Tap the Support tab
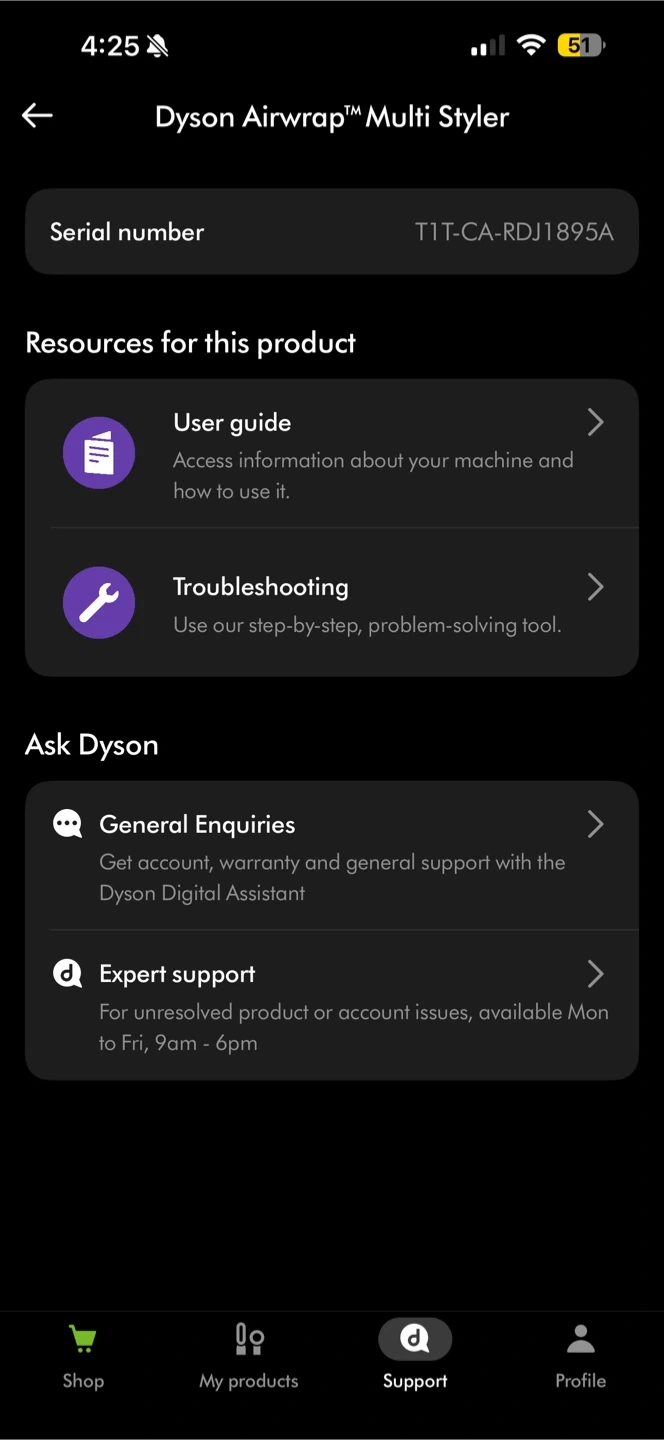Image resolution: width=664 pixels, height=1440 pixels. coord(415,1357)
